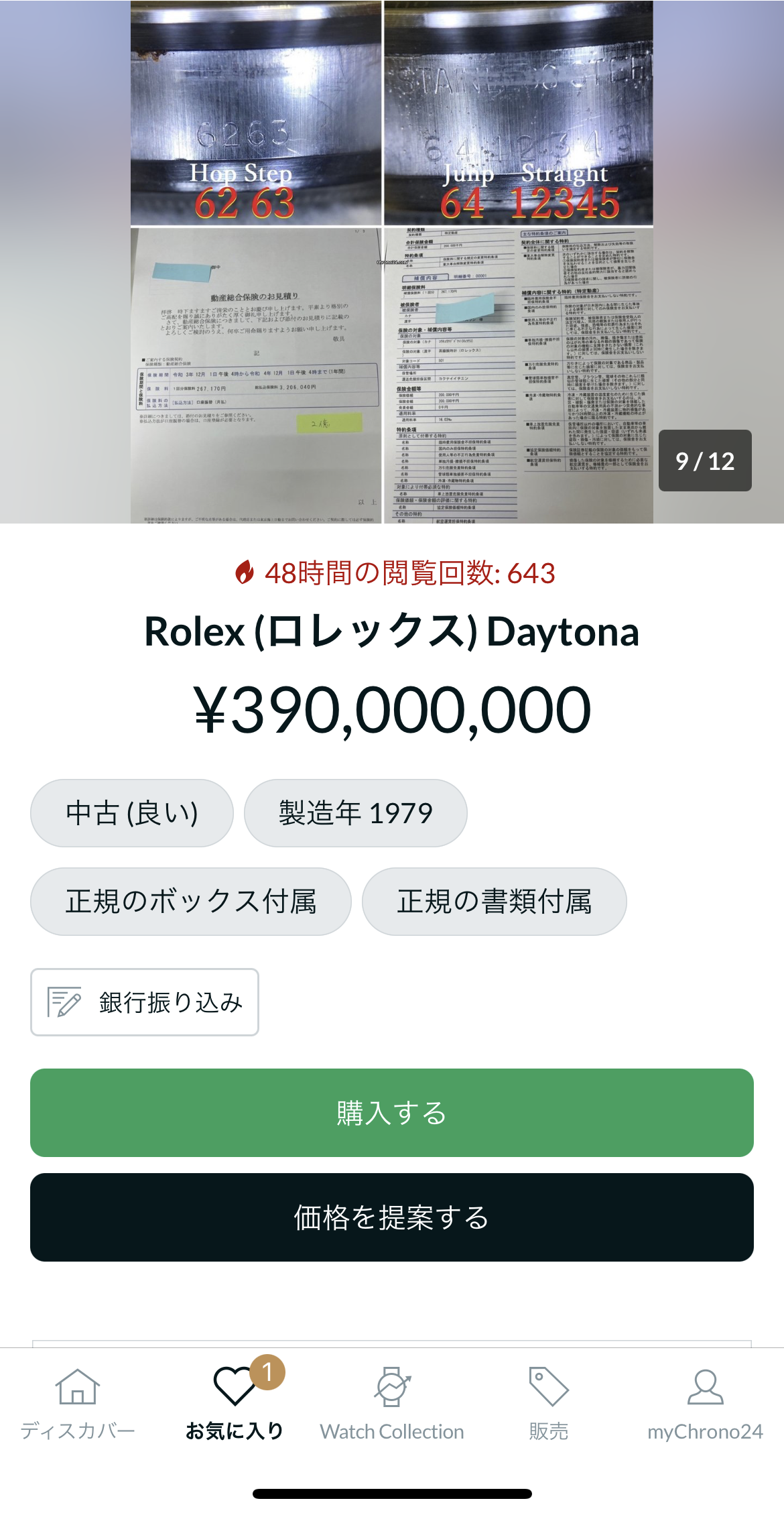The image size is (784, 1515).
Task: Tap the green 購入する buy button
Action: click(x=392, y=1113)
